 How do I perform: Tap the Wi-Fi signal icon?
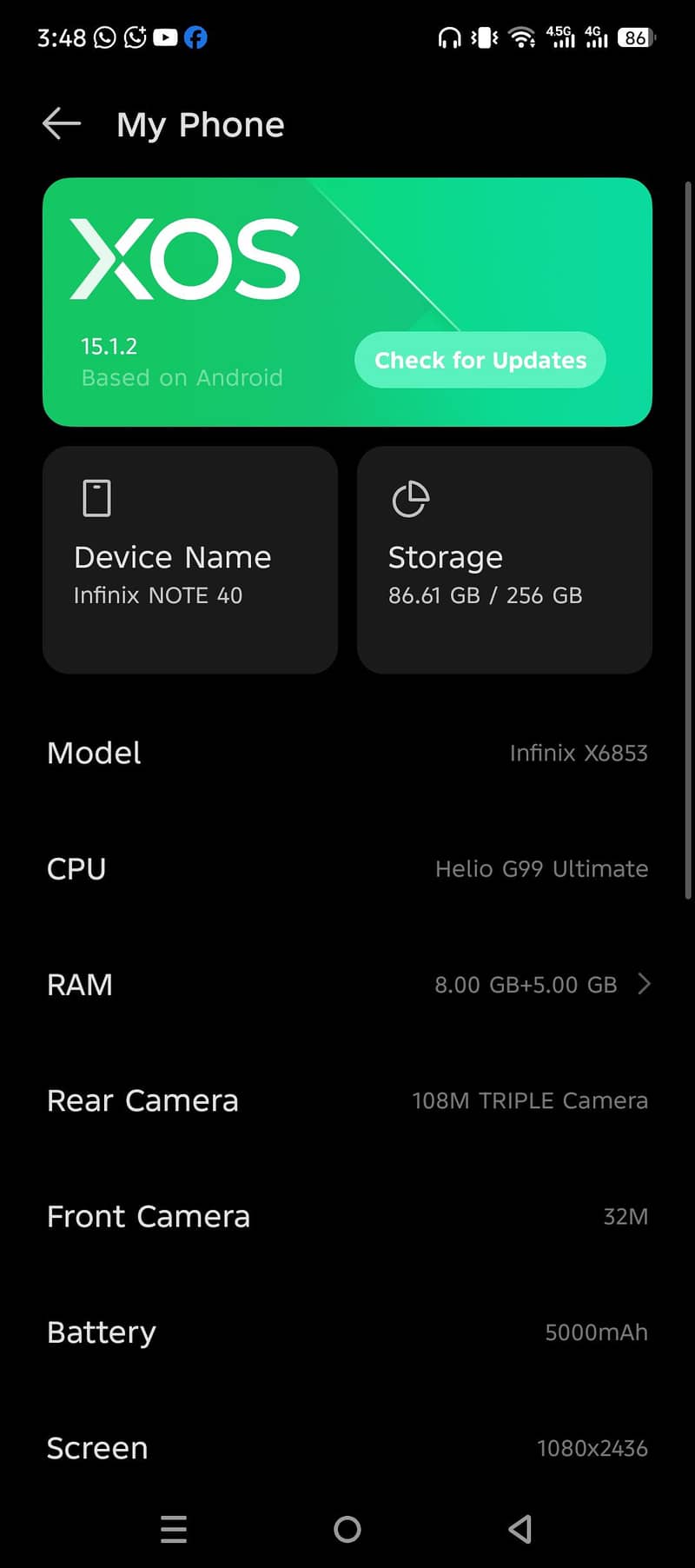coord(521,37)
